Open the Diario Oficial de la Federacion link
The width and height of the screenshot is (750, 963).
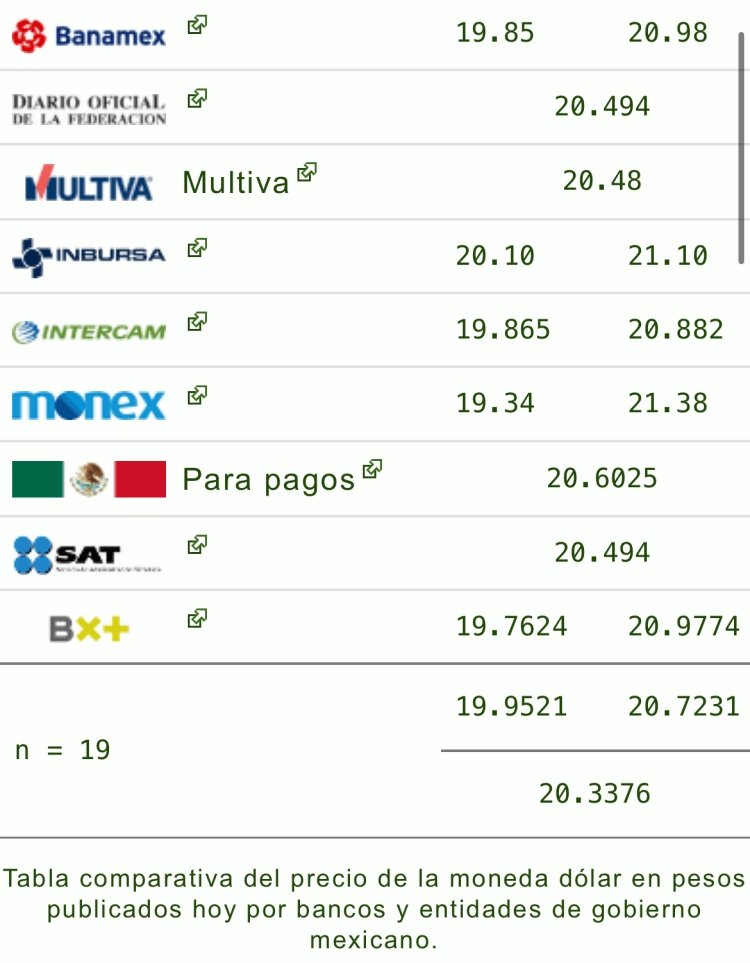click(x=197, y=99)
